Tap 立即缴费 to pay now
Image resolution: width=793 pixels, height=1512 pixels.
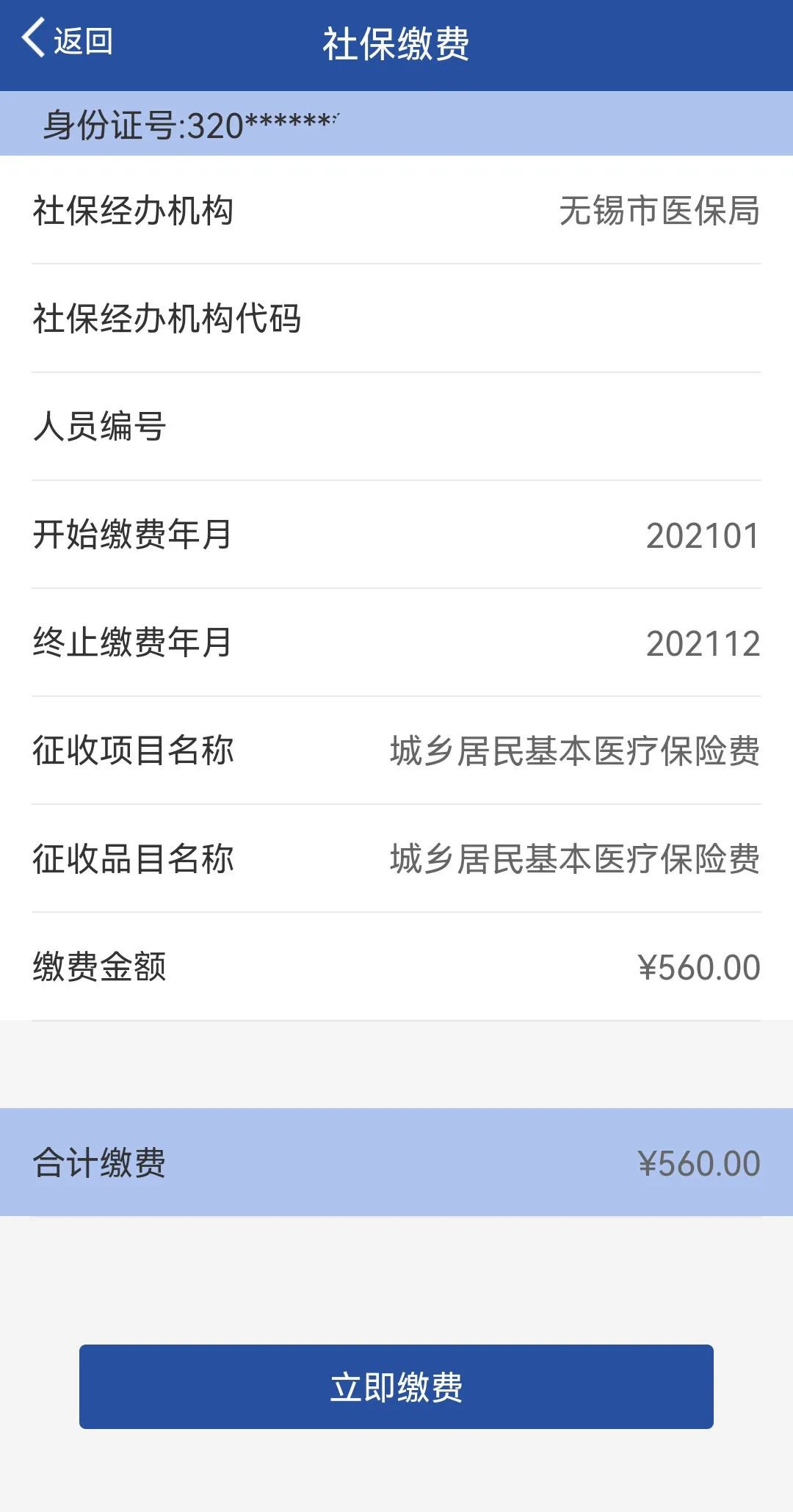(396, 1386)
